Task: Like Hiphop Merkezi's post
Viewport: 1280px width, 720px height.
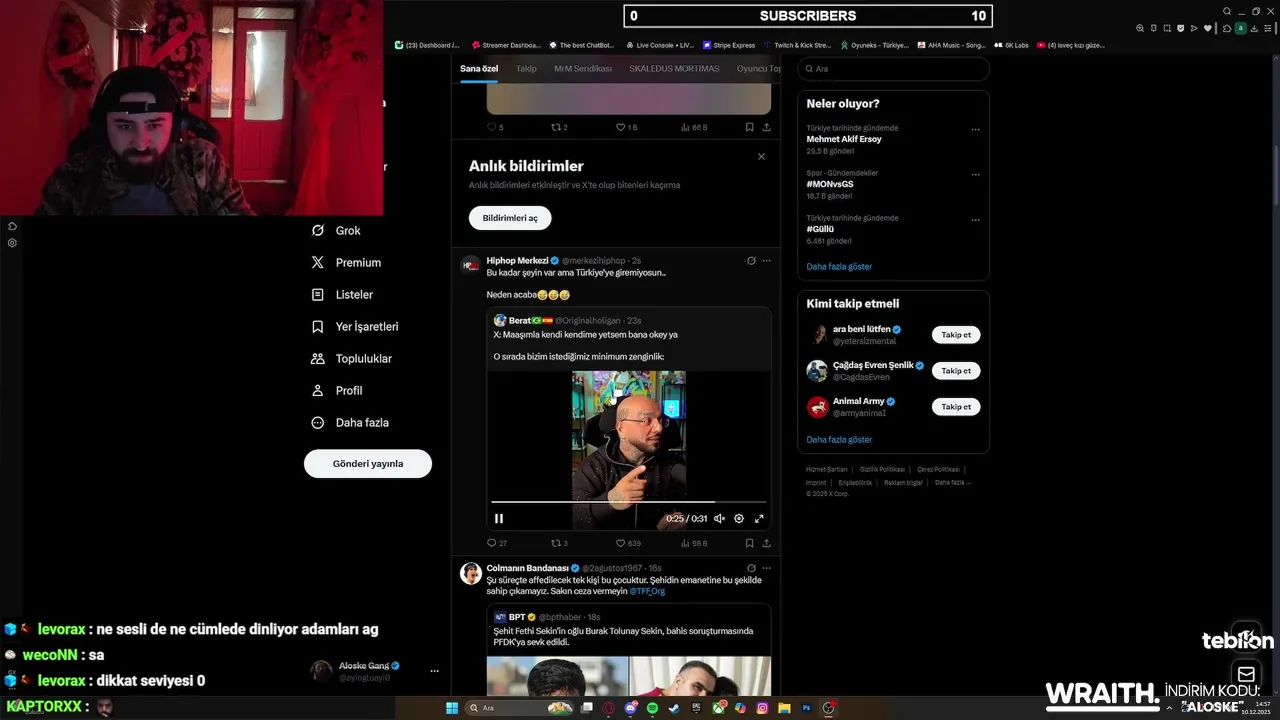Action: (x=621, y=543)
